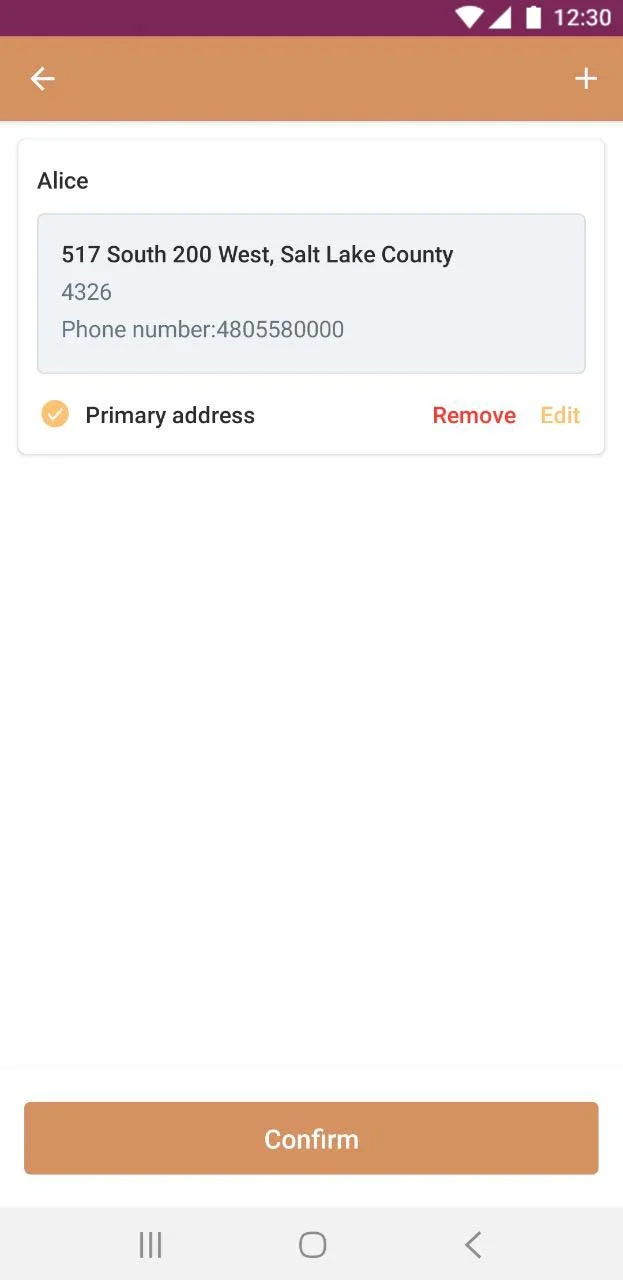Open recent apps from navigation bar
Screen dimensions: 623x1280
click(x=150, y=1244)
